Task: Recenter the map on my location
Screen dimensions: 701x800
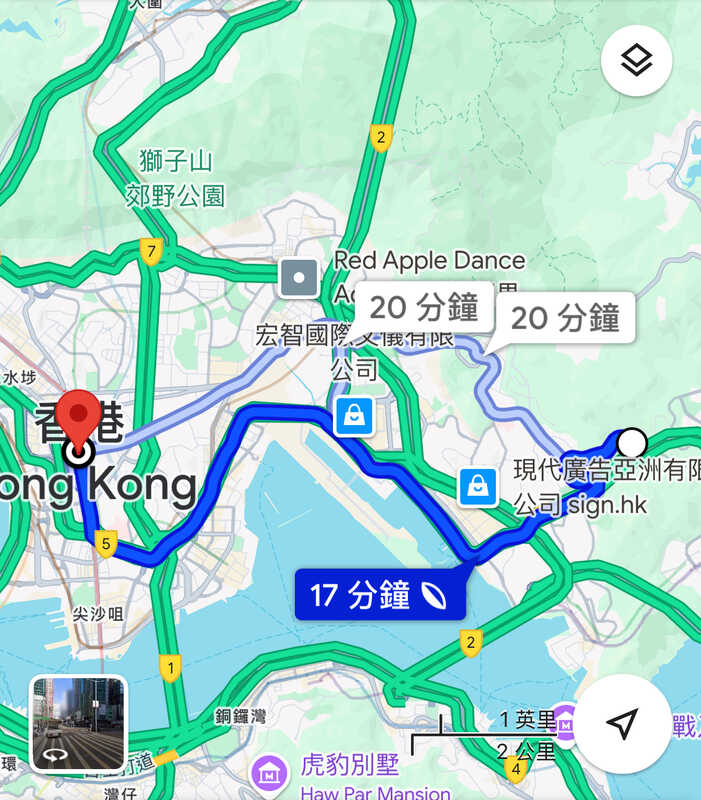Action: [x=622, y=723]
